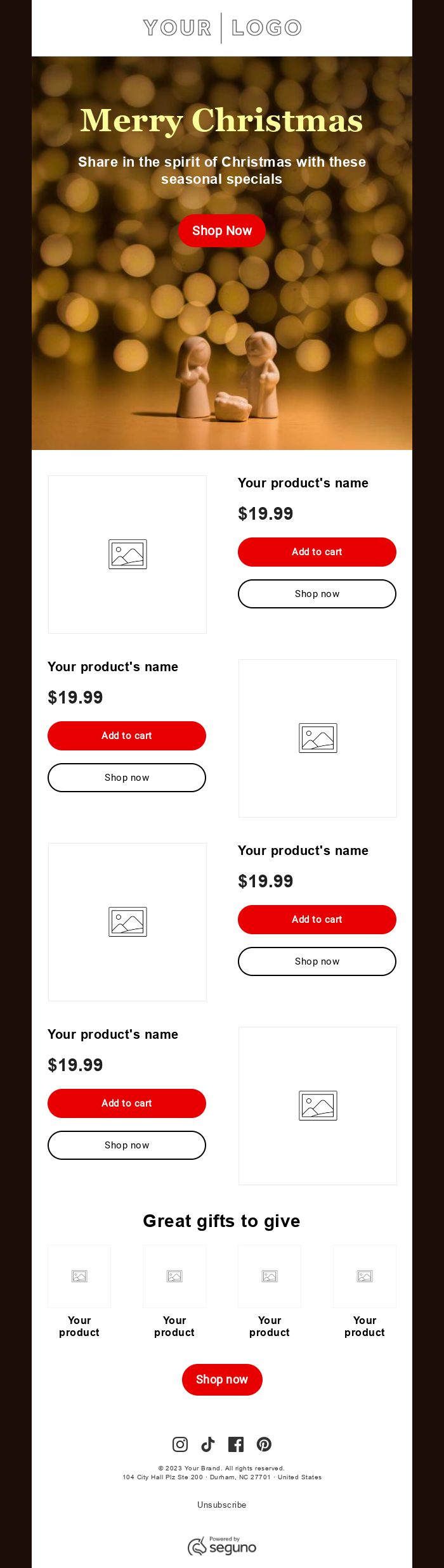Viewport: 444px width, 1568px height.
Task: Tap Shop Now on the Merry Christmas banner
Action: click(x=221, y=231)
